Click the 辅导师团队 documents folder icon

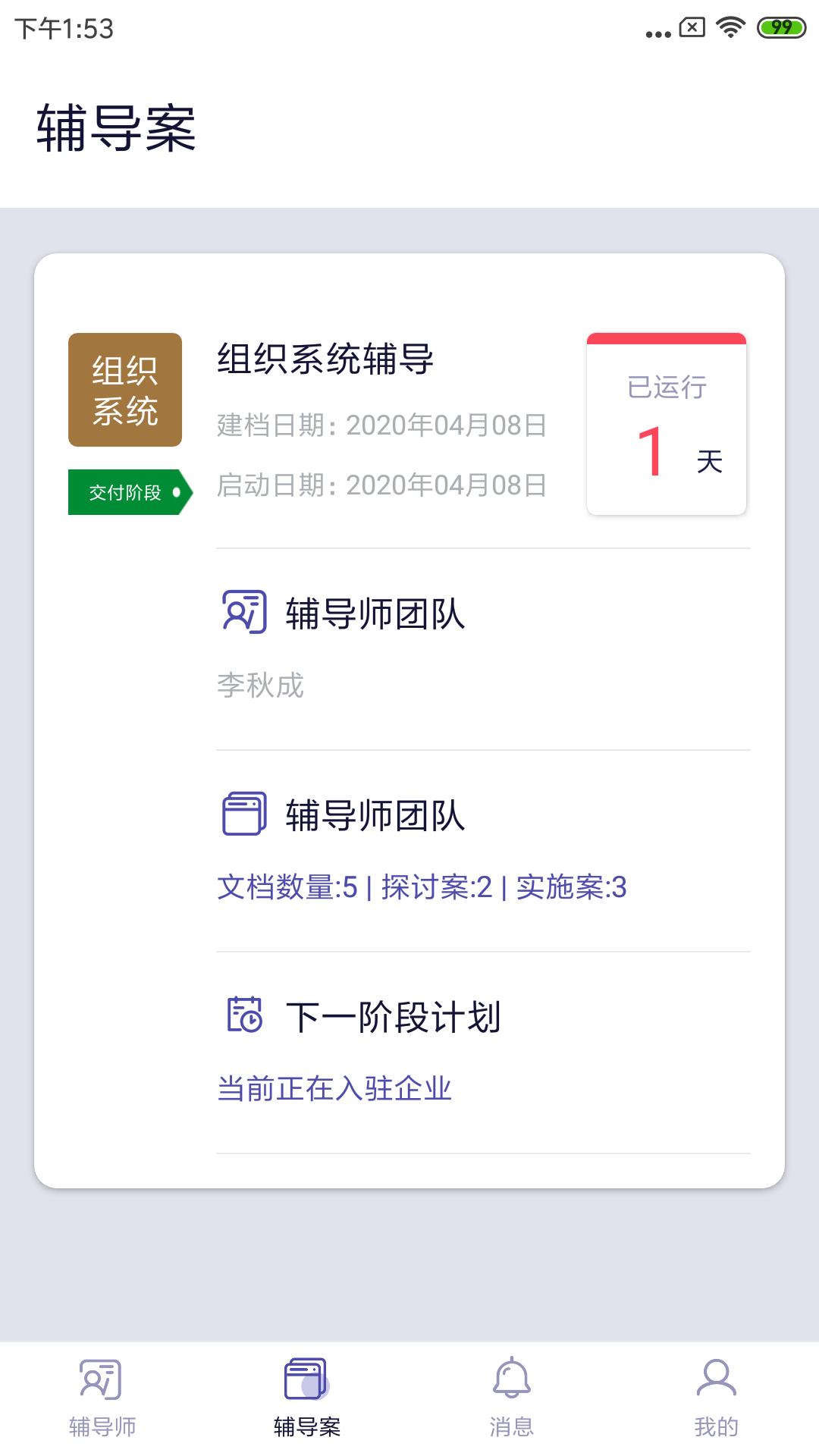244,814
